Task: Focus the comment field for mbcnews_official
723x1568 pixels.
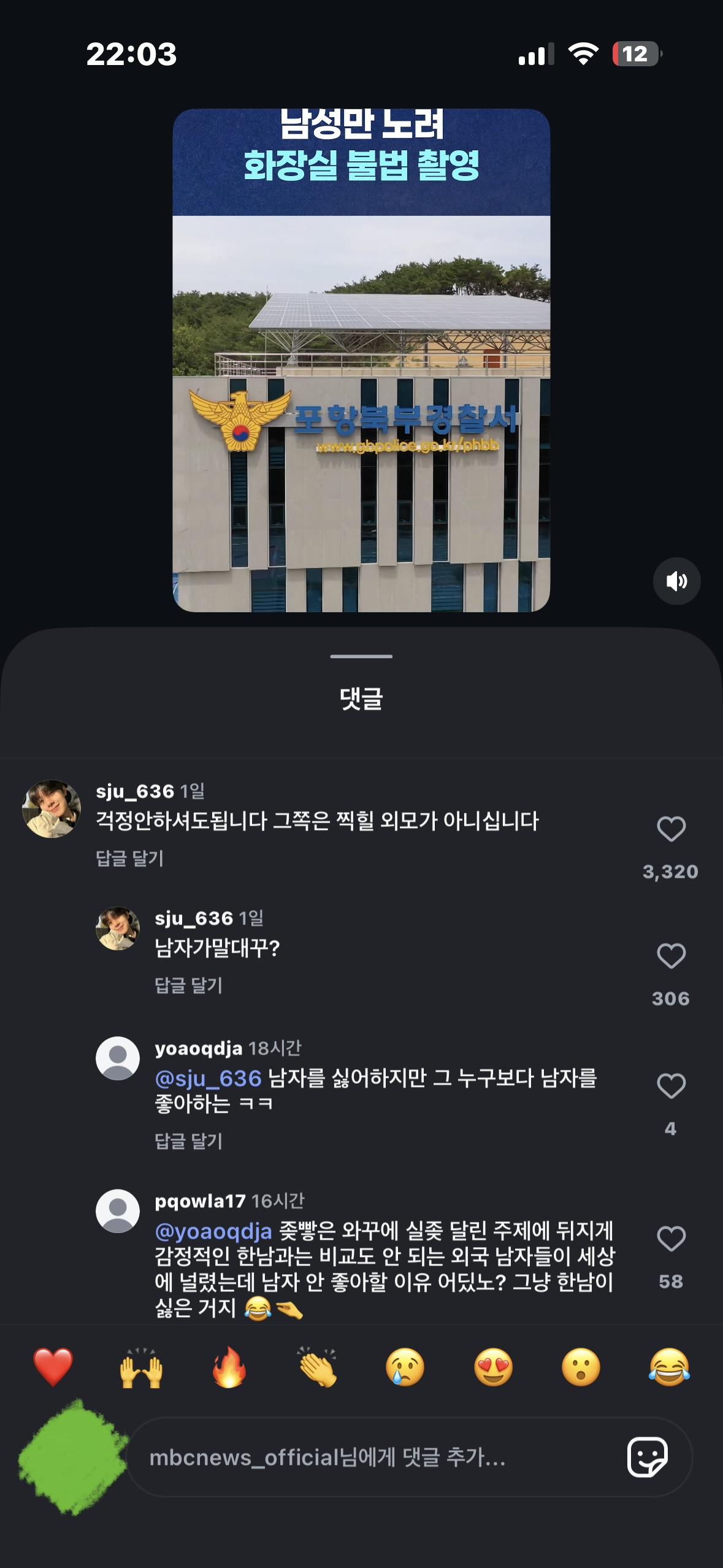Action: pos(368,1458)
